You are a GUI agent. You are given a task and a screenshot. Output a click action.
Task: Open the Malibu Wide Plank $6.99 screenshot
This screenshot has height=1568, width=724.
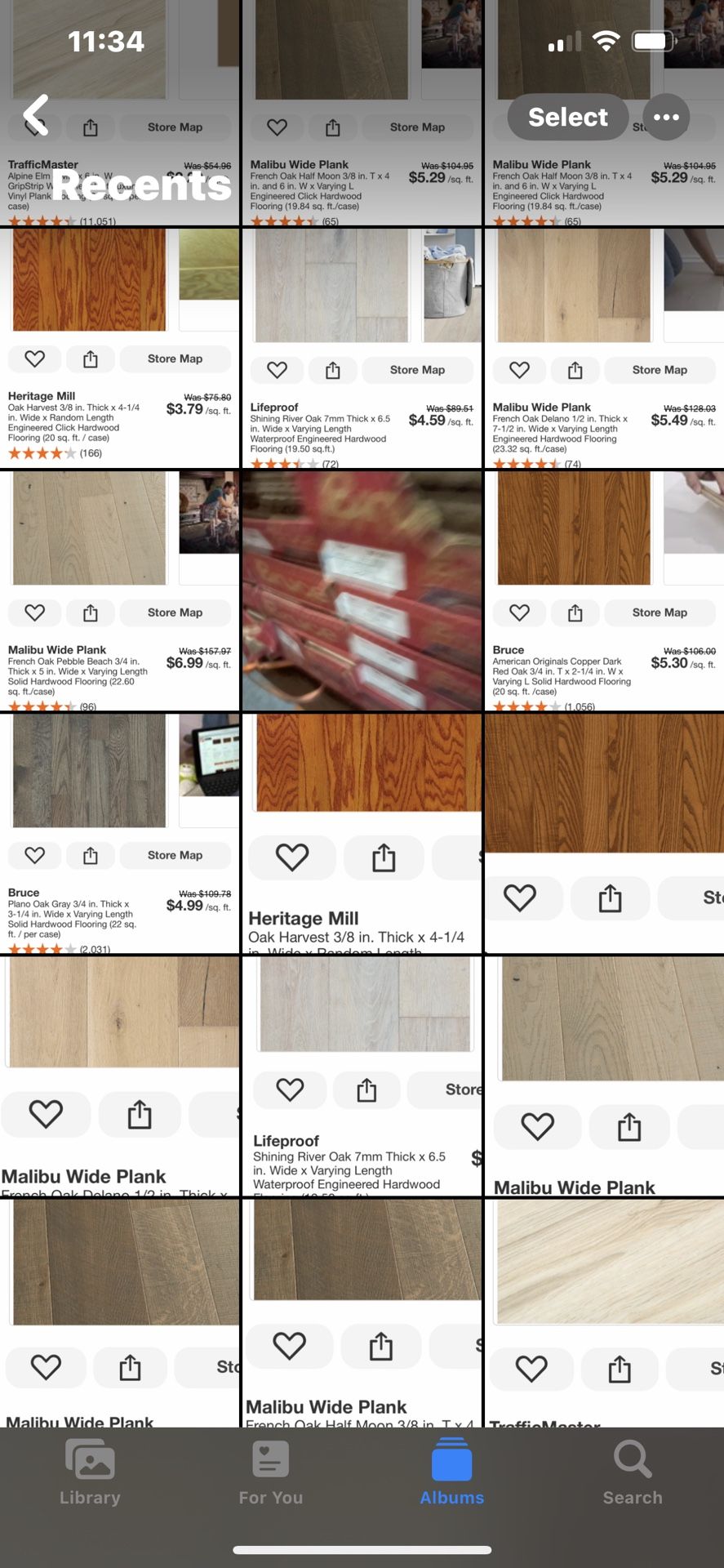tap(119, 590)
